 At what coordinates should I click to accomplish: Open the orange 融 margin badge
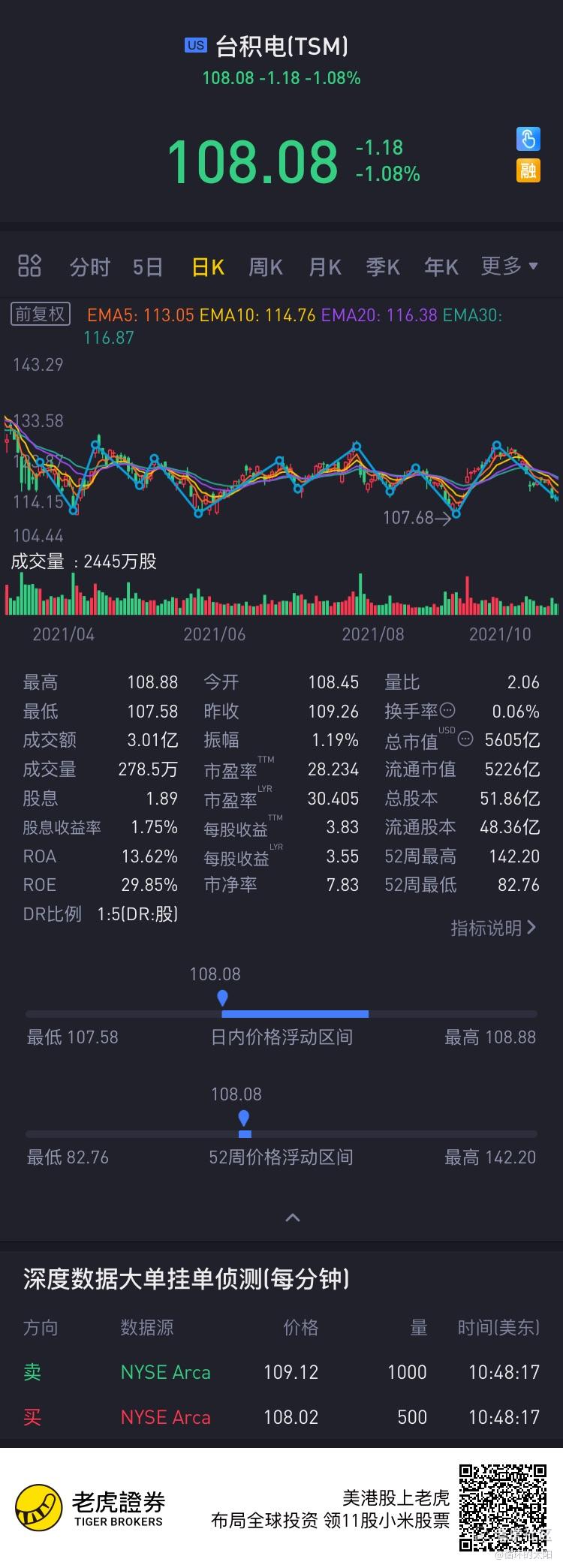pos(528,170)
